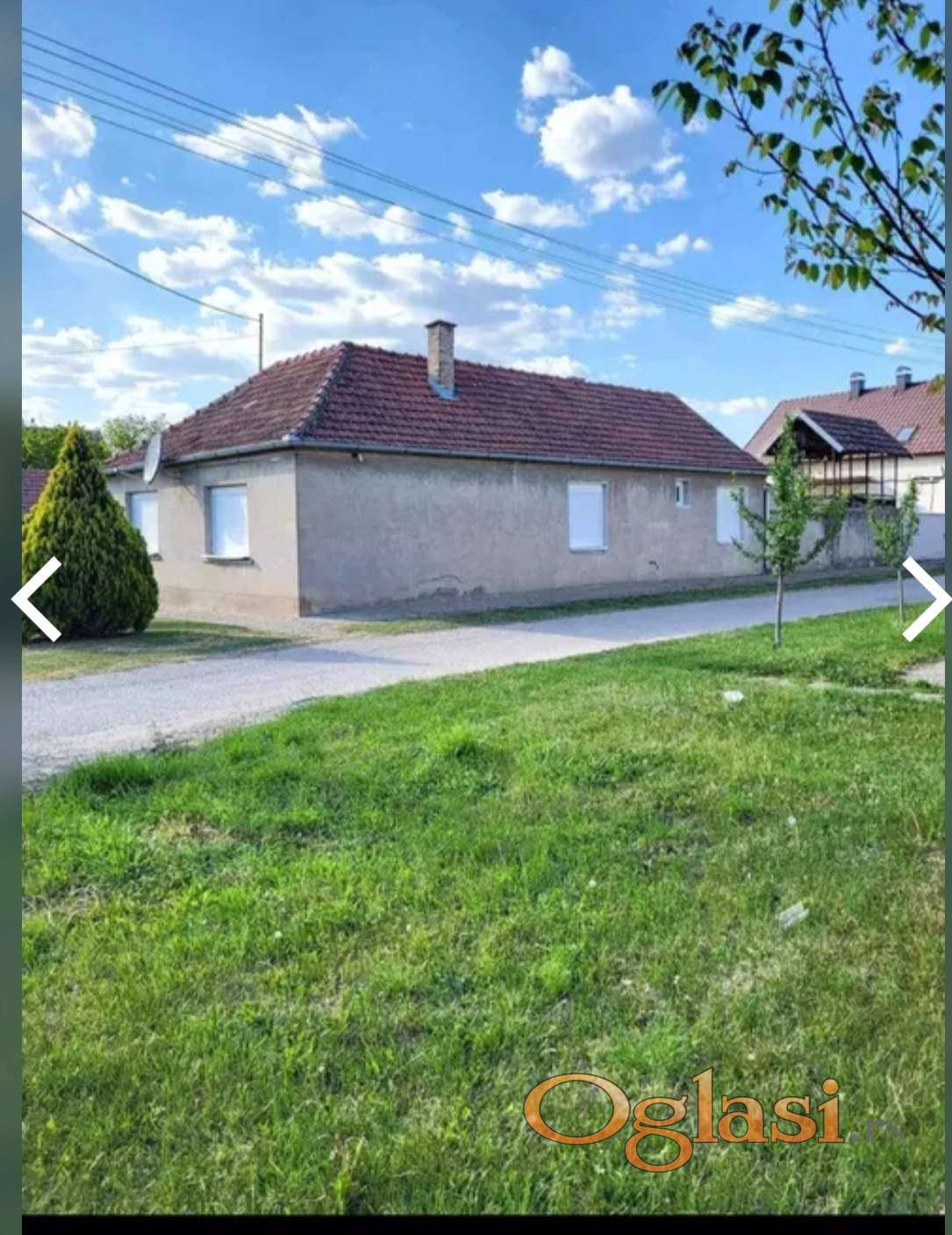The height and width of the screenshot is (1235, 952).
Task: Go to the next listing photo
Action: (925, 600)
